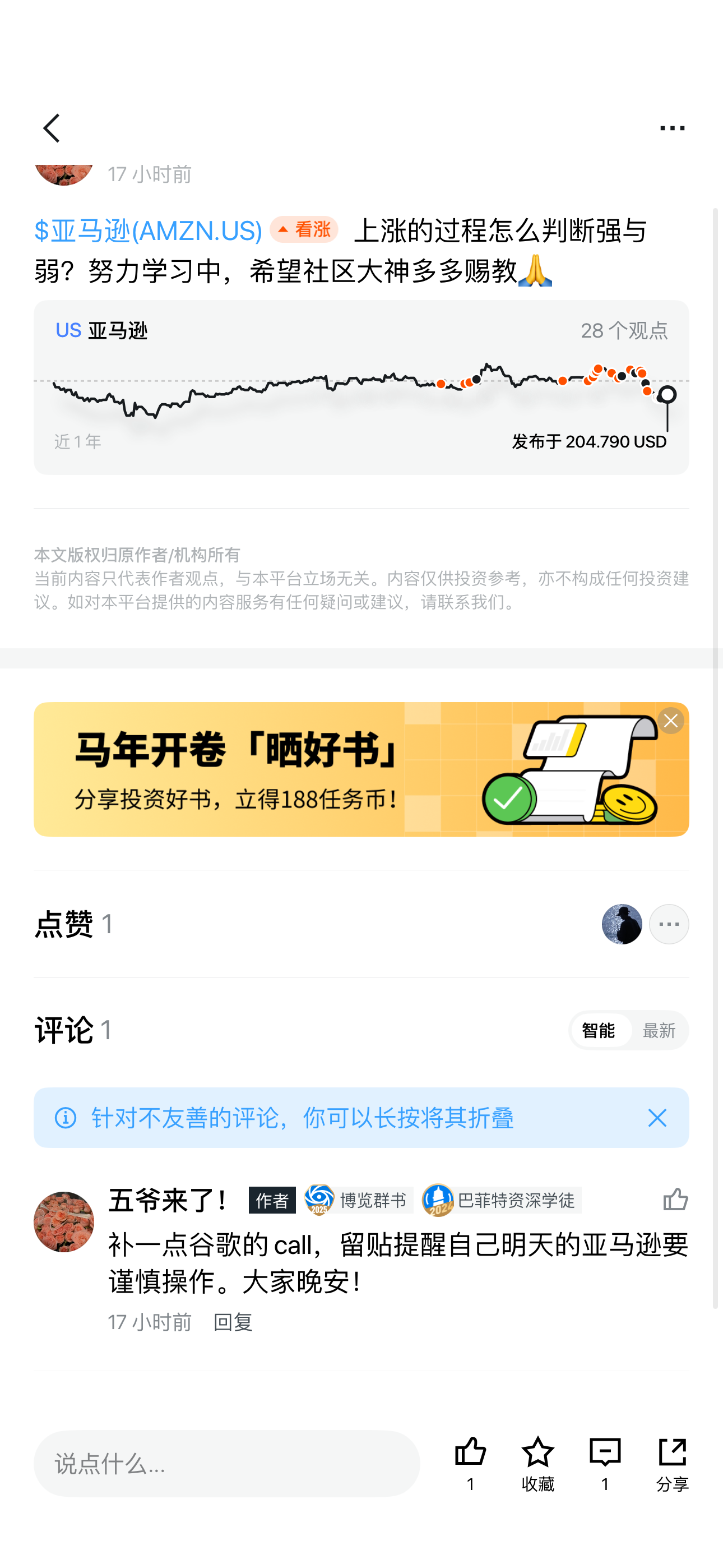The height and width of the screenshot is (1568, 723).
Task: Open comments from the bottom bar
Action: [x=605, y=1462]
